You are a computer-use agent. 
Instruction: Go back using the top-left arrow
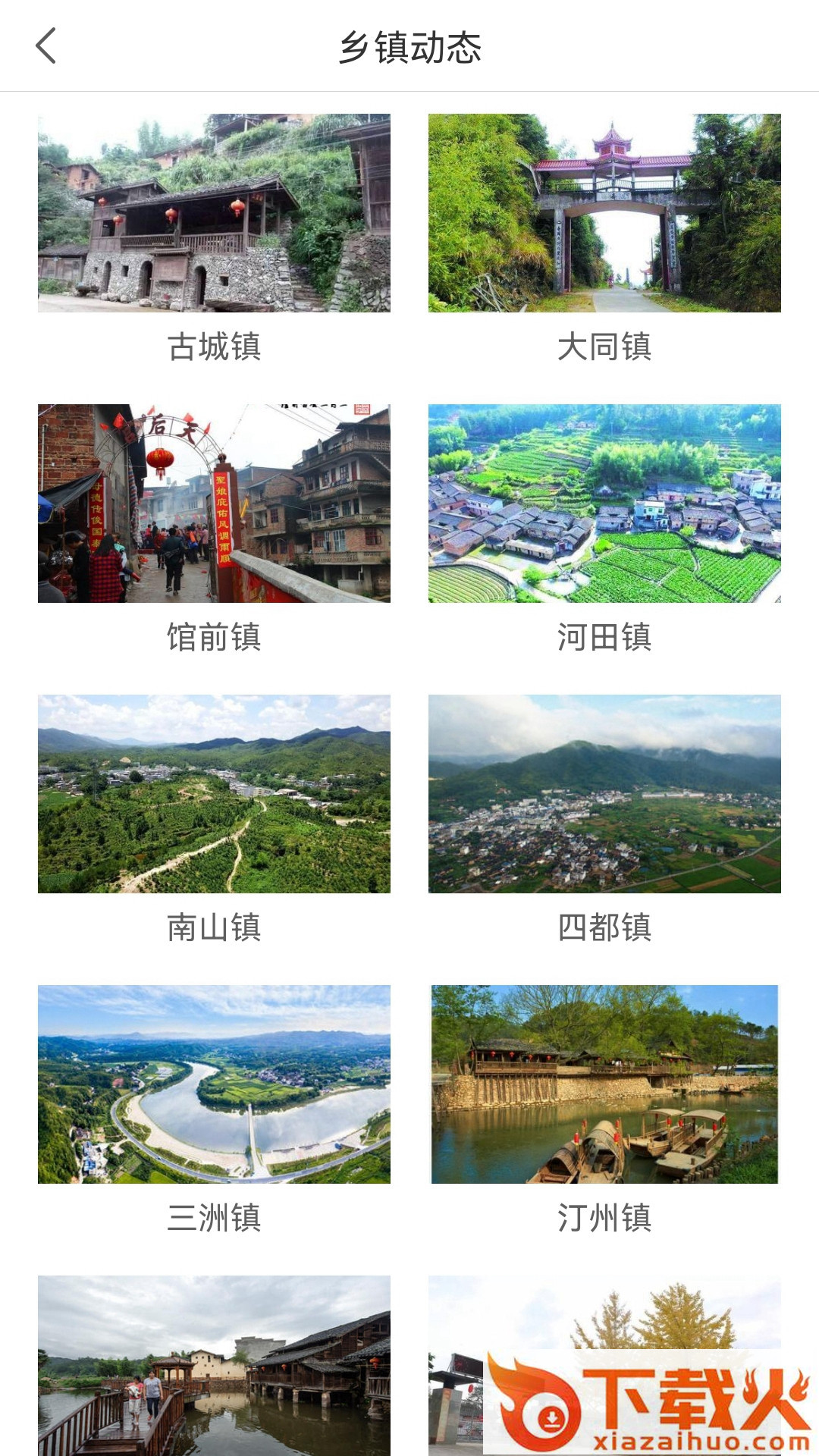(46, 46)
